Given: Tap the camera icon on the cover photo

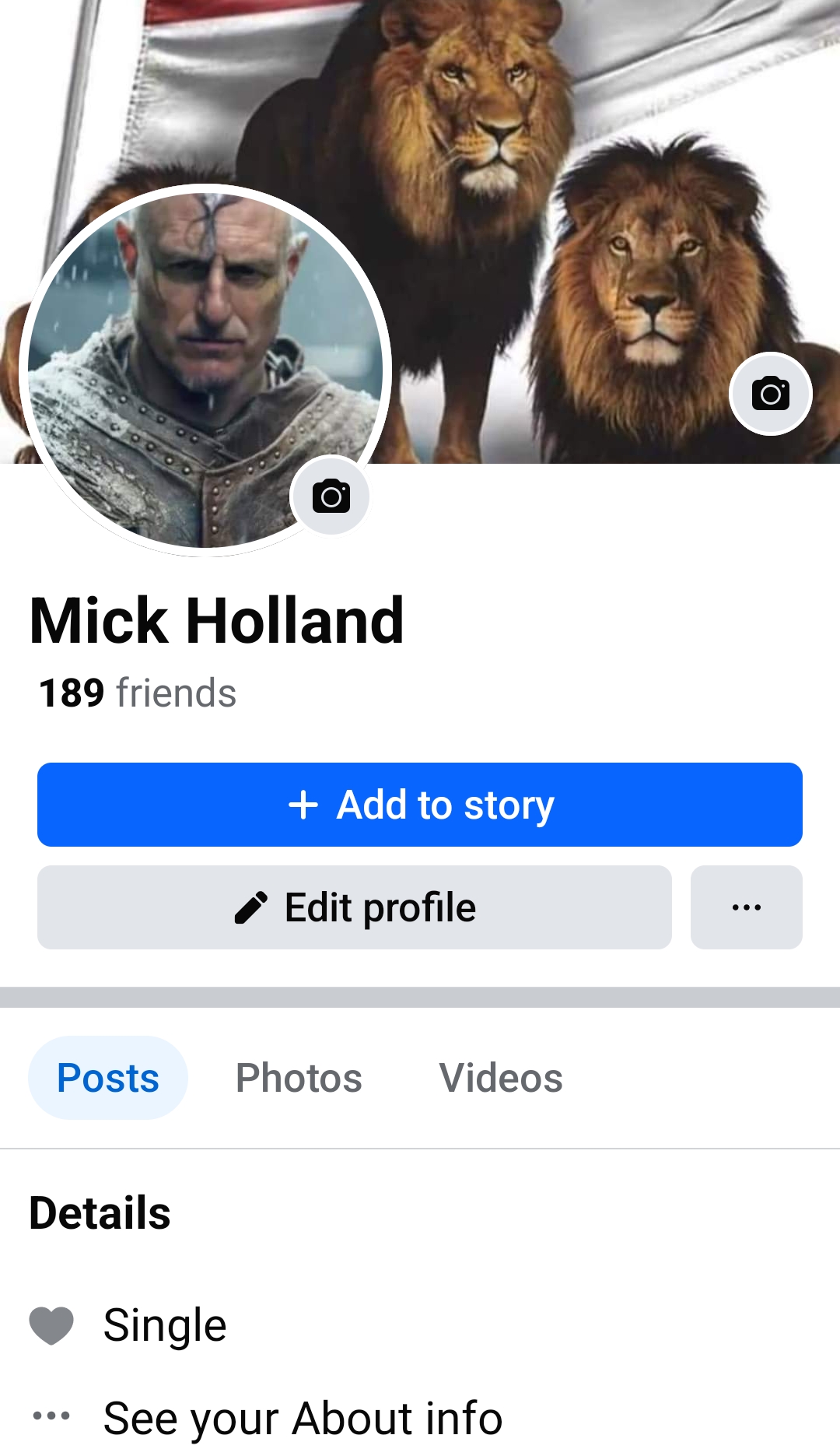Looking at the screenshot, I should point(771,394).
